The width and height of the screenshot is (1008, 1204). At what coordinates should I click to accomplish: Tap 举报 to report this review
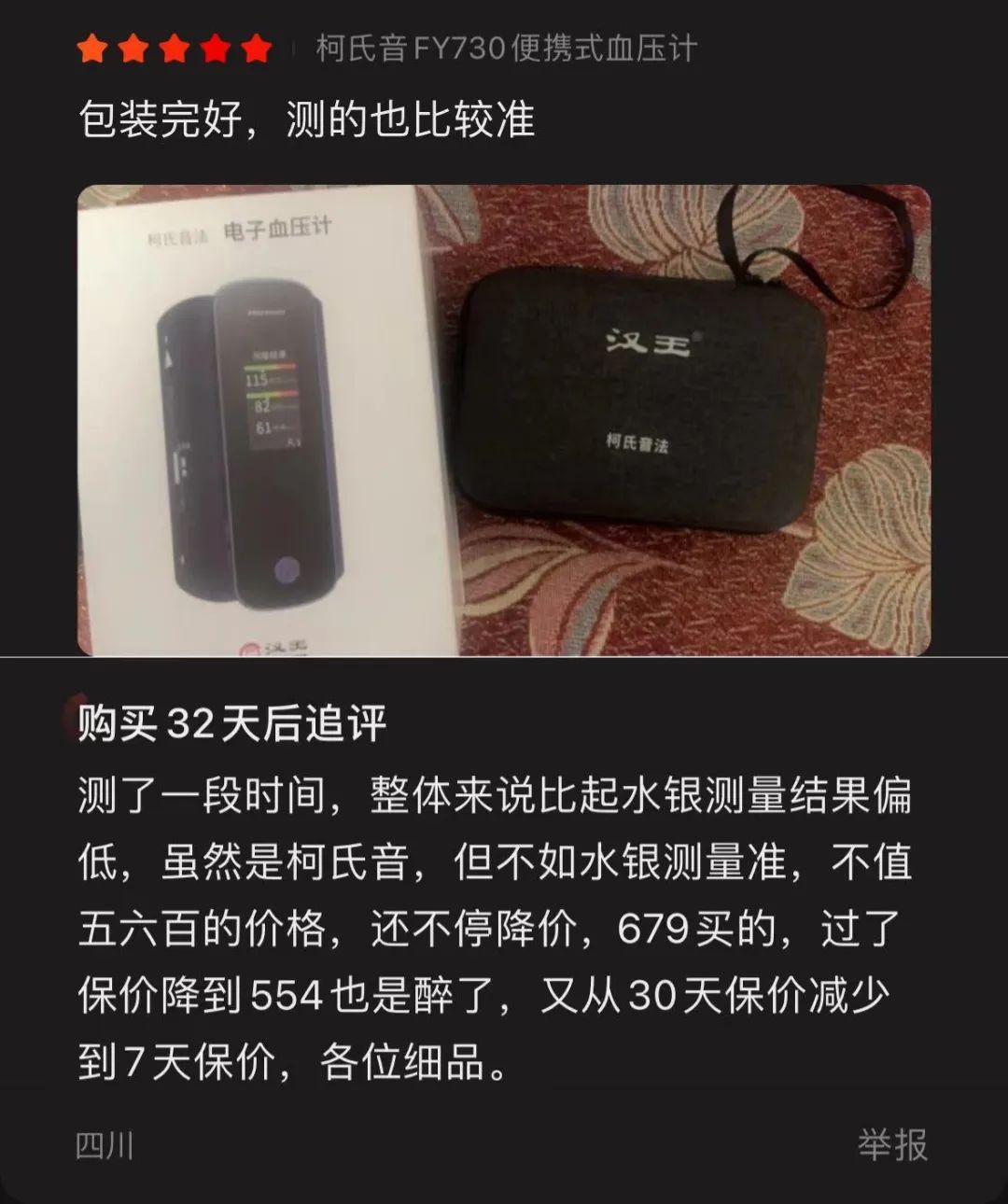tap(892, 1143)
